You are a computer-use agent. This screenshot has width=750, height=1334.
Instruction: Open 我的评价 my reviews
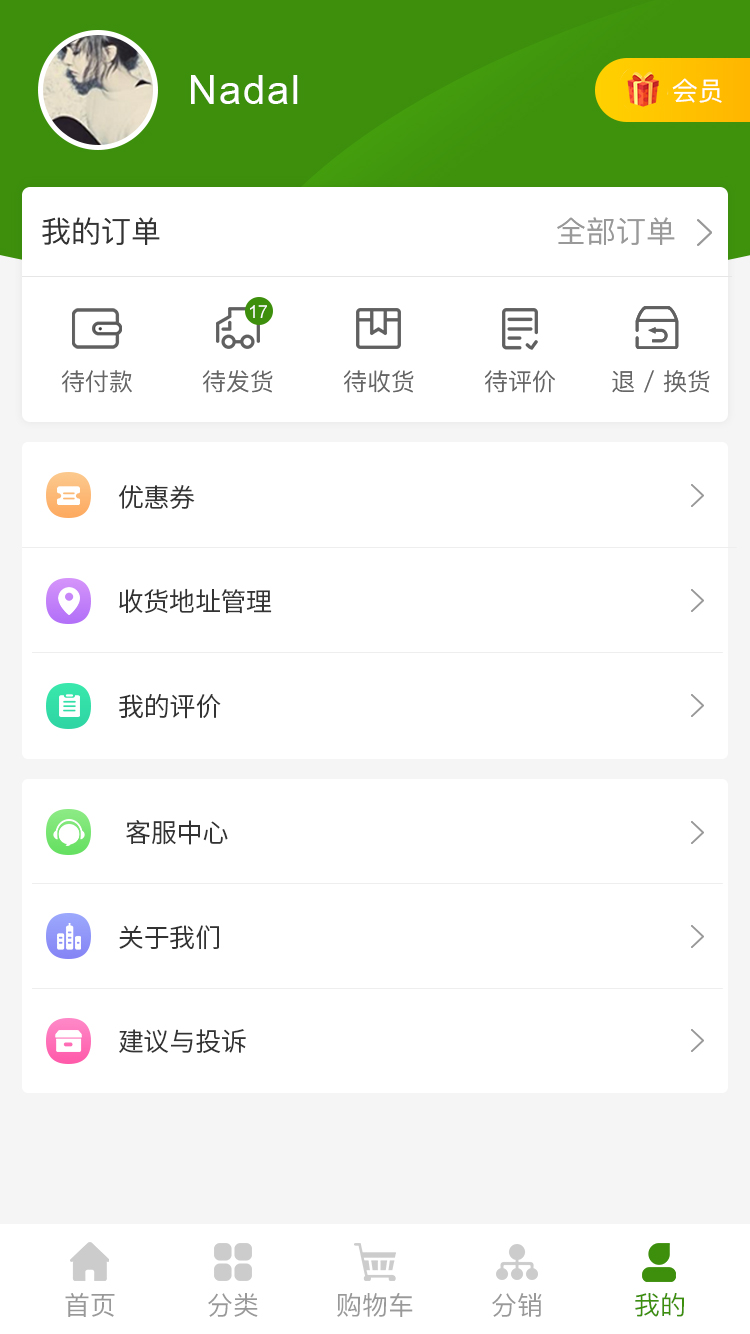375,706
